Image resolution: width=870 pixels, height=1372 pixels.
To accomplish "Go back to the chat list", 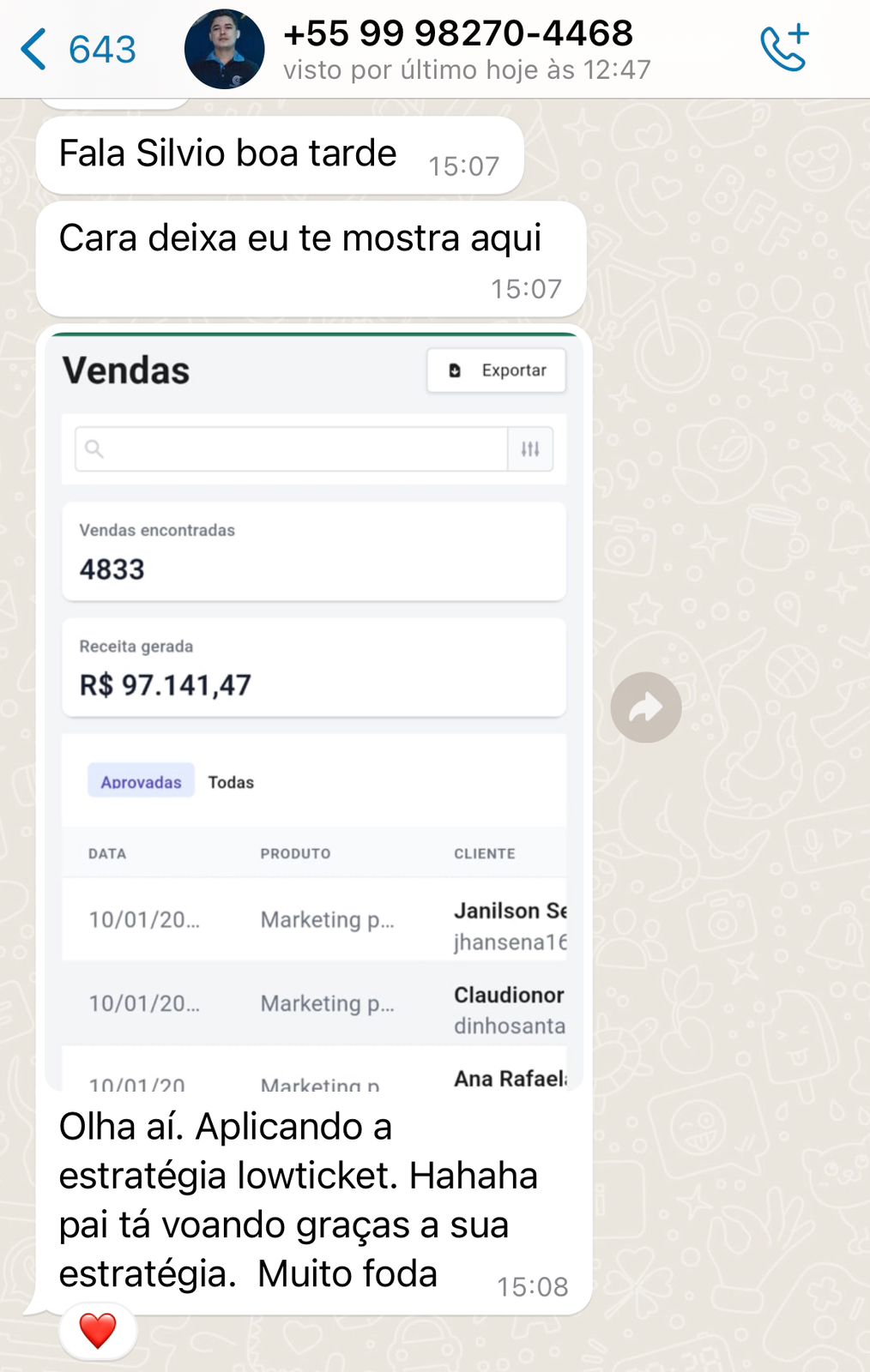I will tap(76, 49).
